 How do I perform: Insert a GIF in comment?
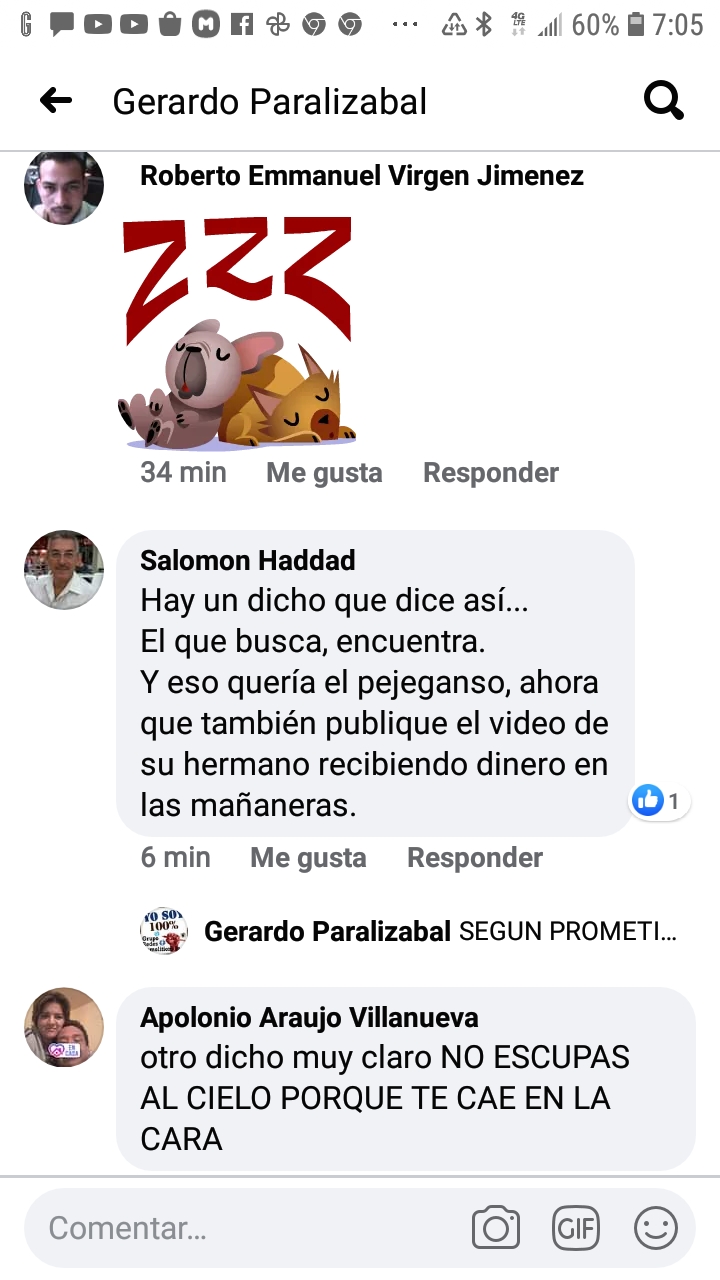tap(576, 1228)
